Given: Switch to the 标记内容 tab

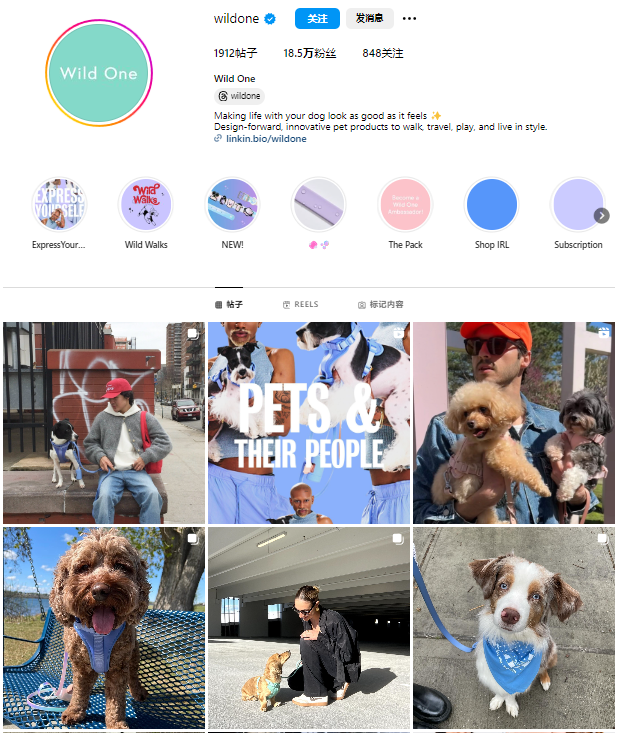Looking at the screenshot, I should pos(380,304).
